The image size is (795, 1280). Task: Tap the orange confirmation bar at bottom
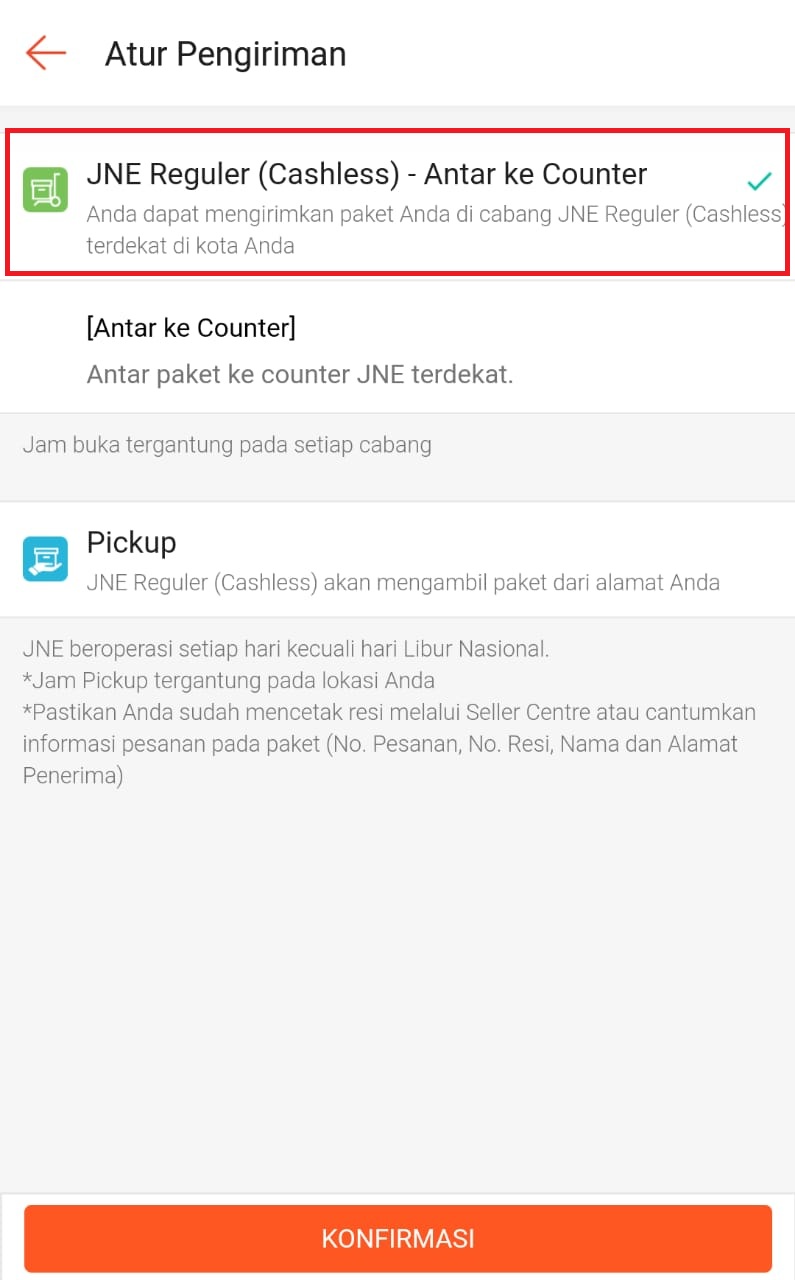click(x=397, y=1238)
